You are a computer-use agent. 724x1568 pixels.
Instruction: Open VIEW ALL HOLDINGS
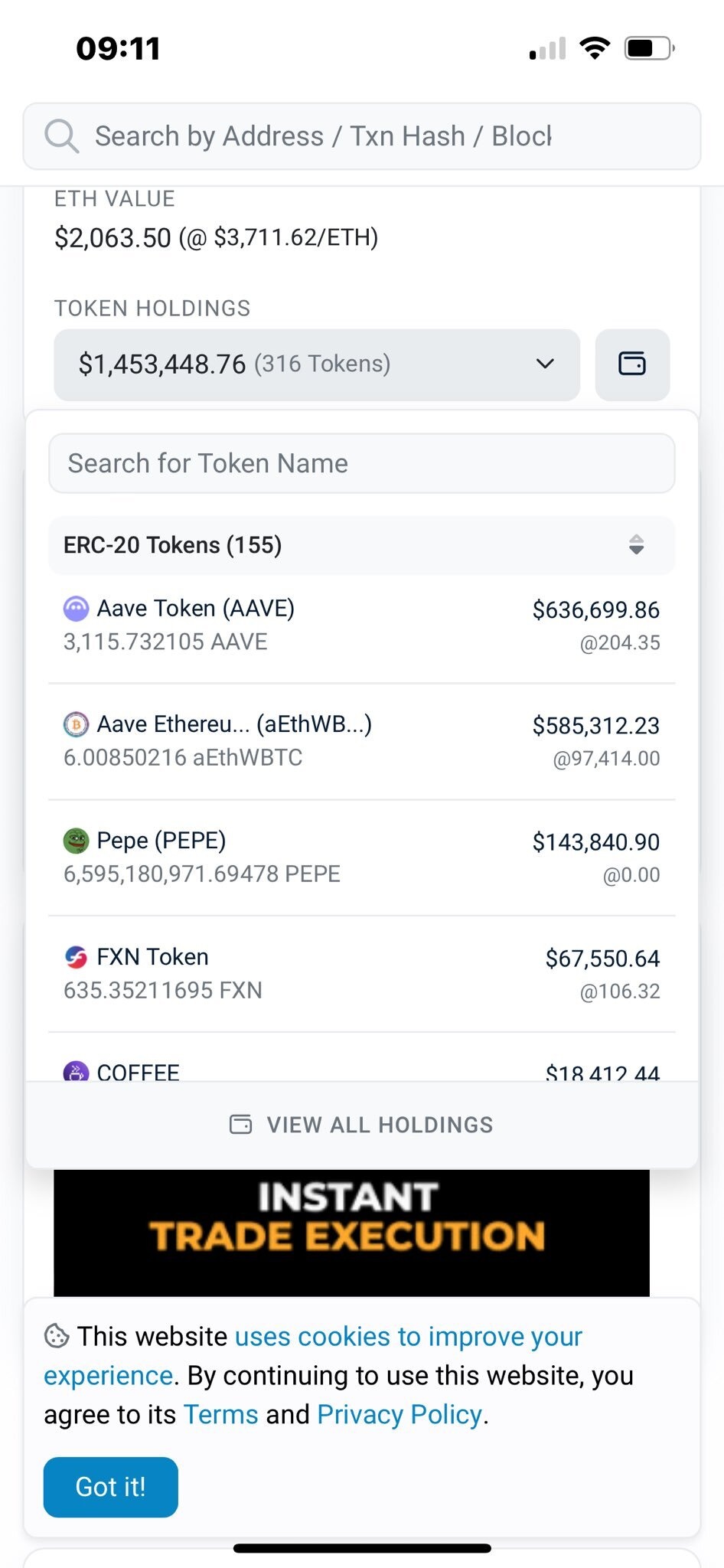coord(362,1124)
